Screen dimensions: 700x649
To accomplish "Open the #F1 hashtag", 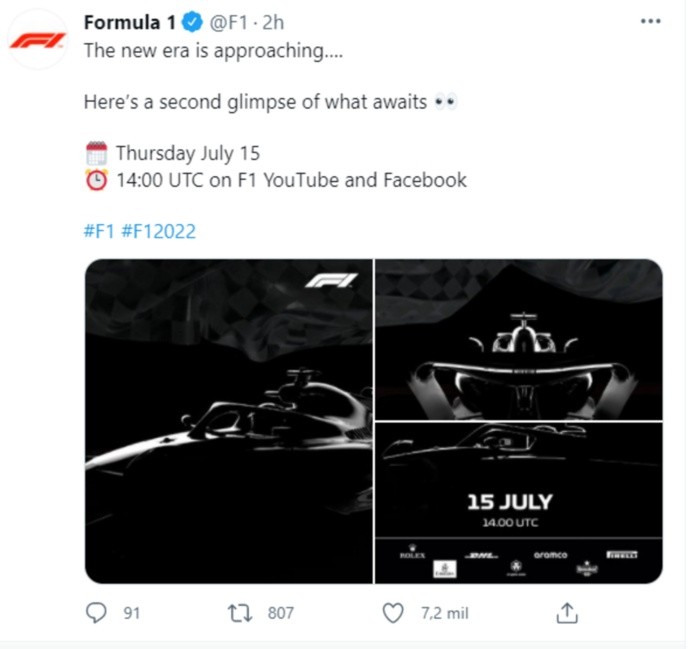I will point(98,231).
